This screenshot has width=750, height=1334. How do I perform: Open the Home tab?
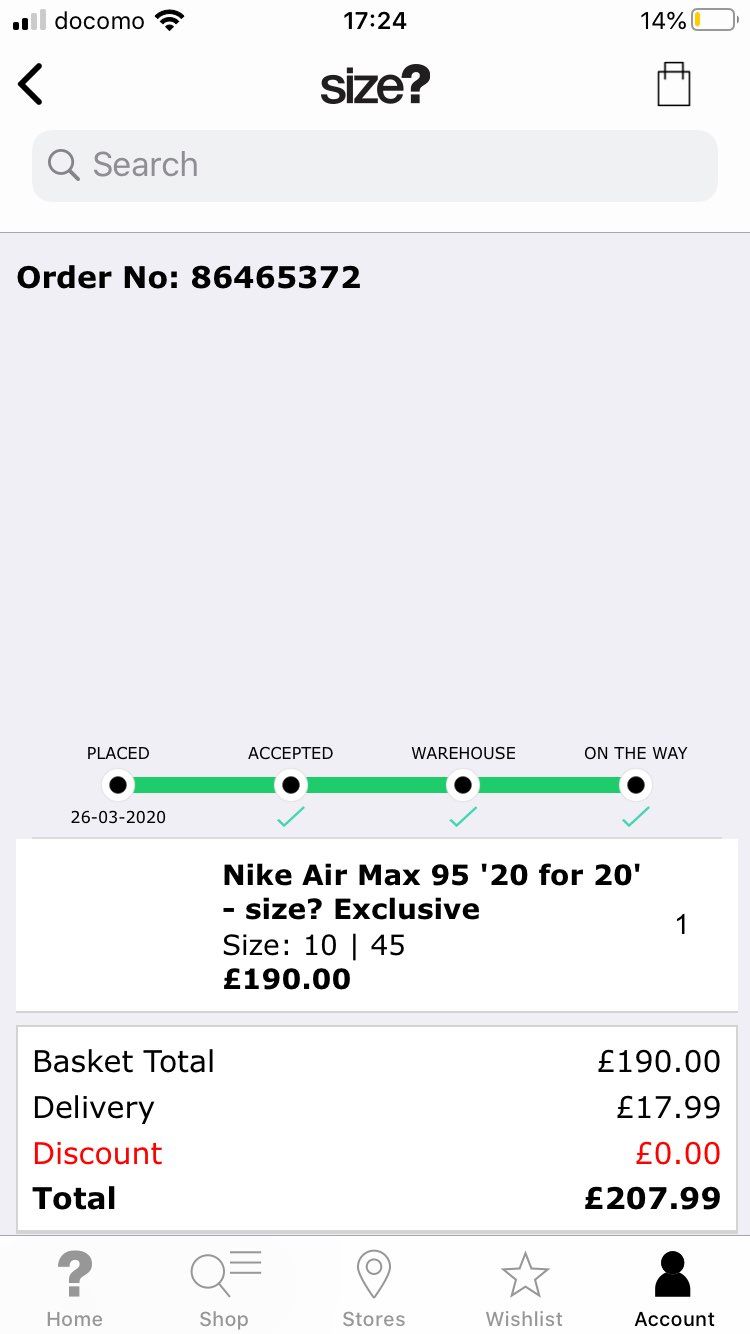75,1289
